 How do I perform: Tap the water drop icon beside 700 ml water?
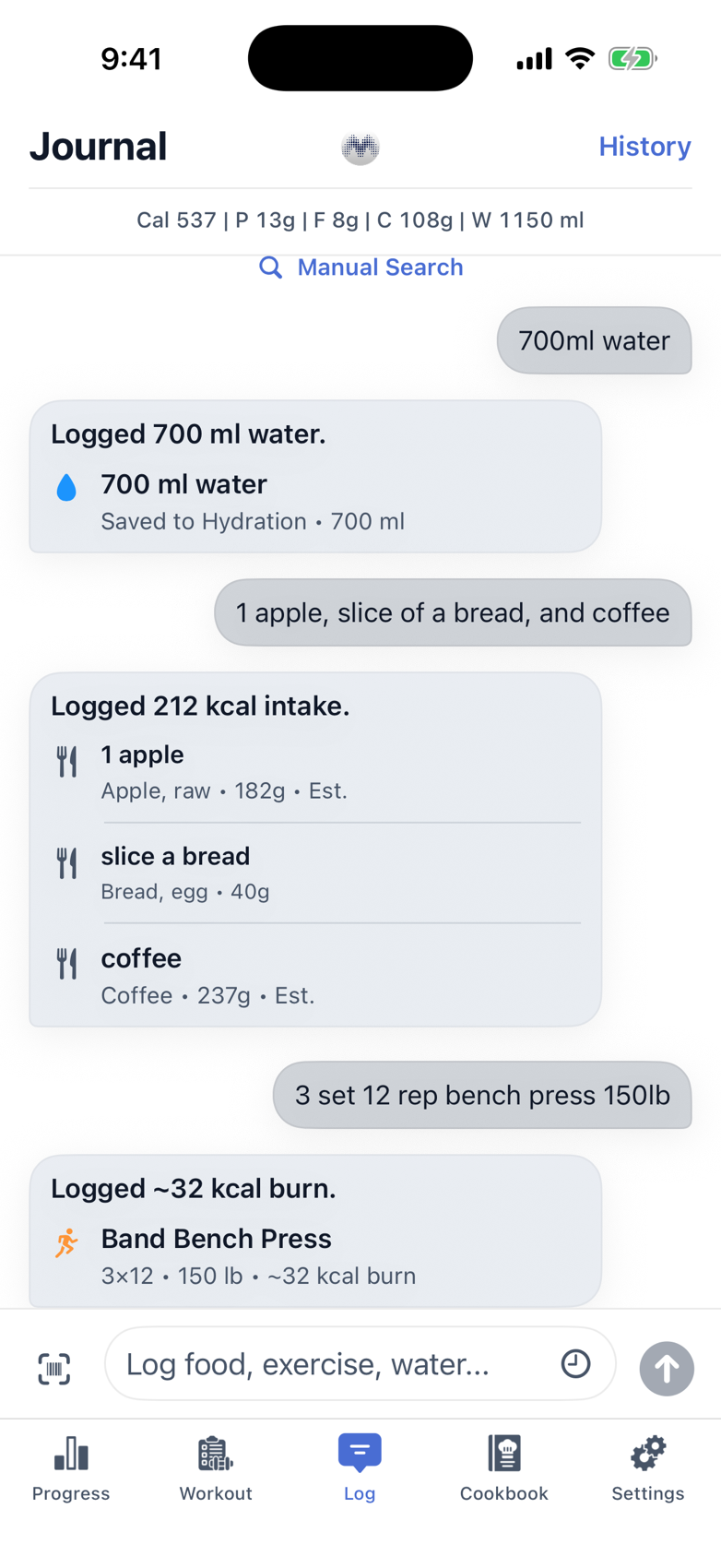point(65,487)
